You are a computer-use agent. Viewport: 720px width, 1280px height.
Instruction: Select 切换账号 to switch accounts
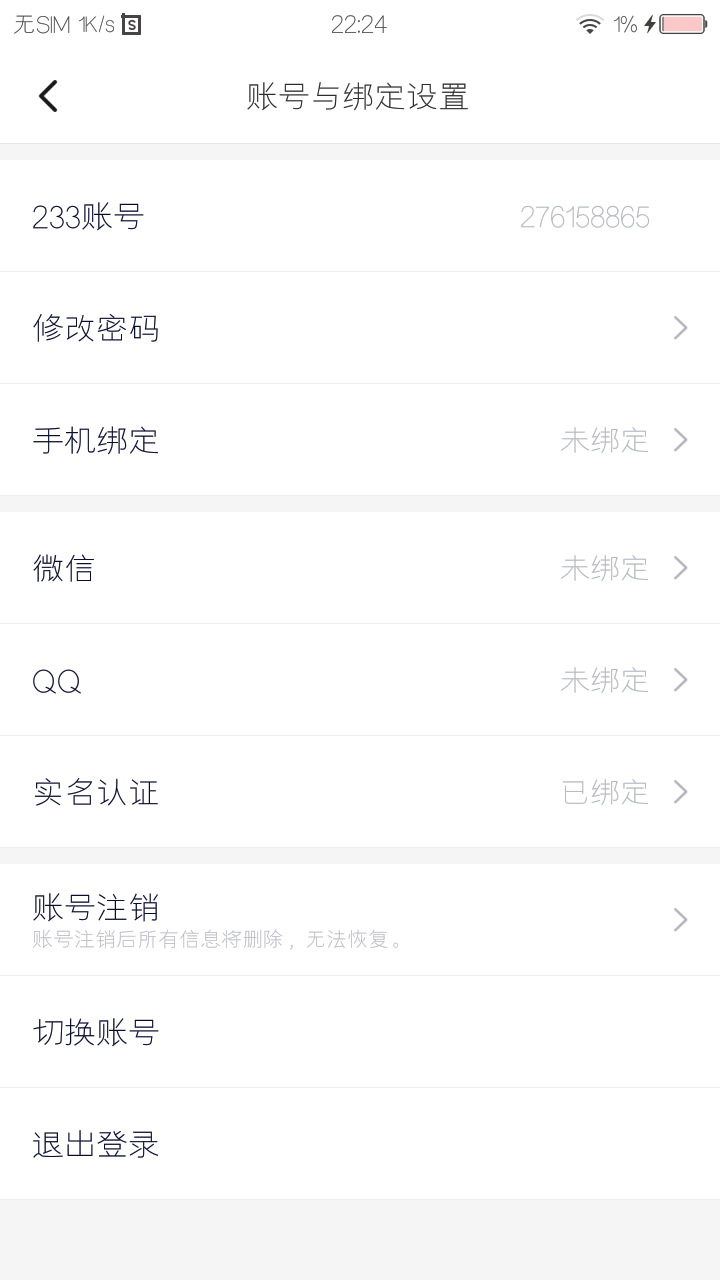[360, 1032]
